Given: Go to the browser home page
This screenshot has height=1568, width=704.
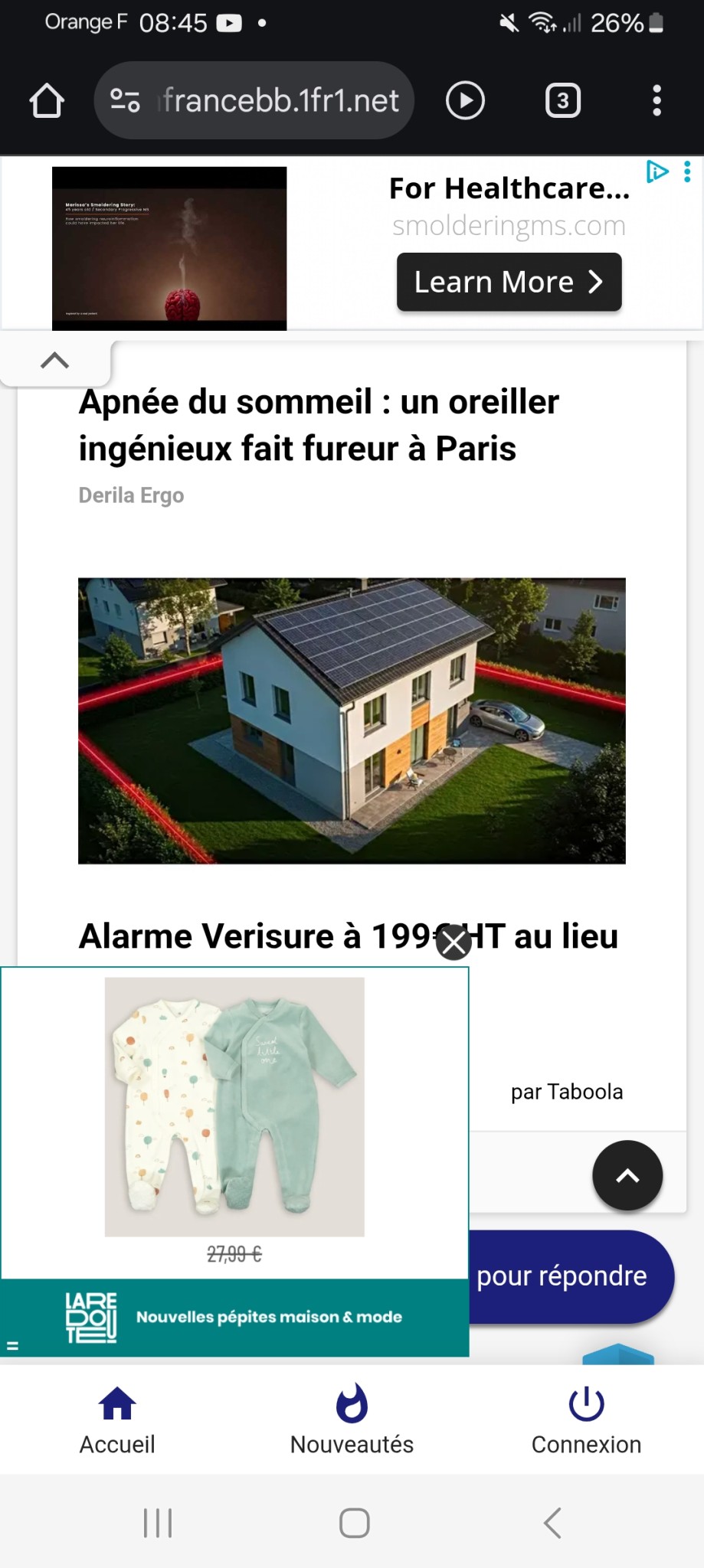Looking at the screenshot, I should tap(47, 100).
